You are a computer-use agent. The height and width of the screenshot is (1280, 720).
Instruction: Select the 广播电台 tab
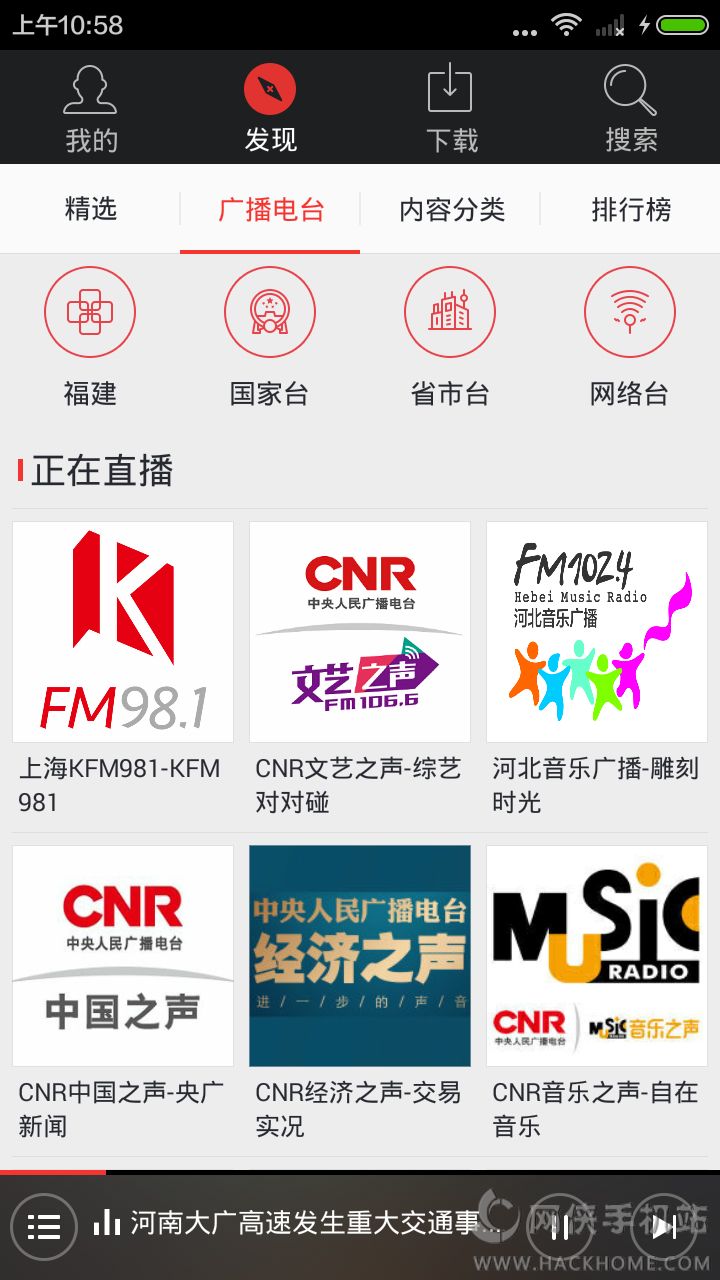tap(271, 209)
